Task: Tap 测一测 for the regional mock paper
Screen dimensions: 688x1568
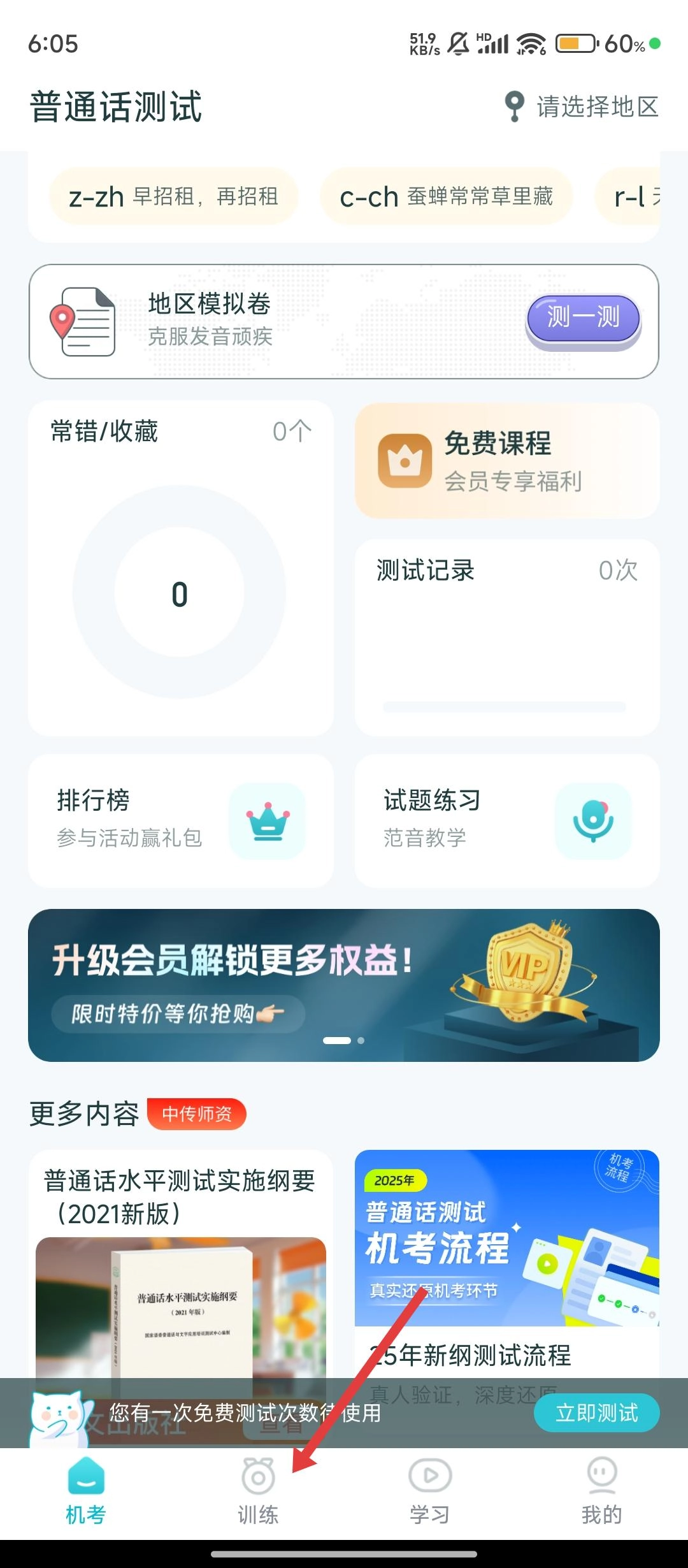Action: (x=583, y=317)
